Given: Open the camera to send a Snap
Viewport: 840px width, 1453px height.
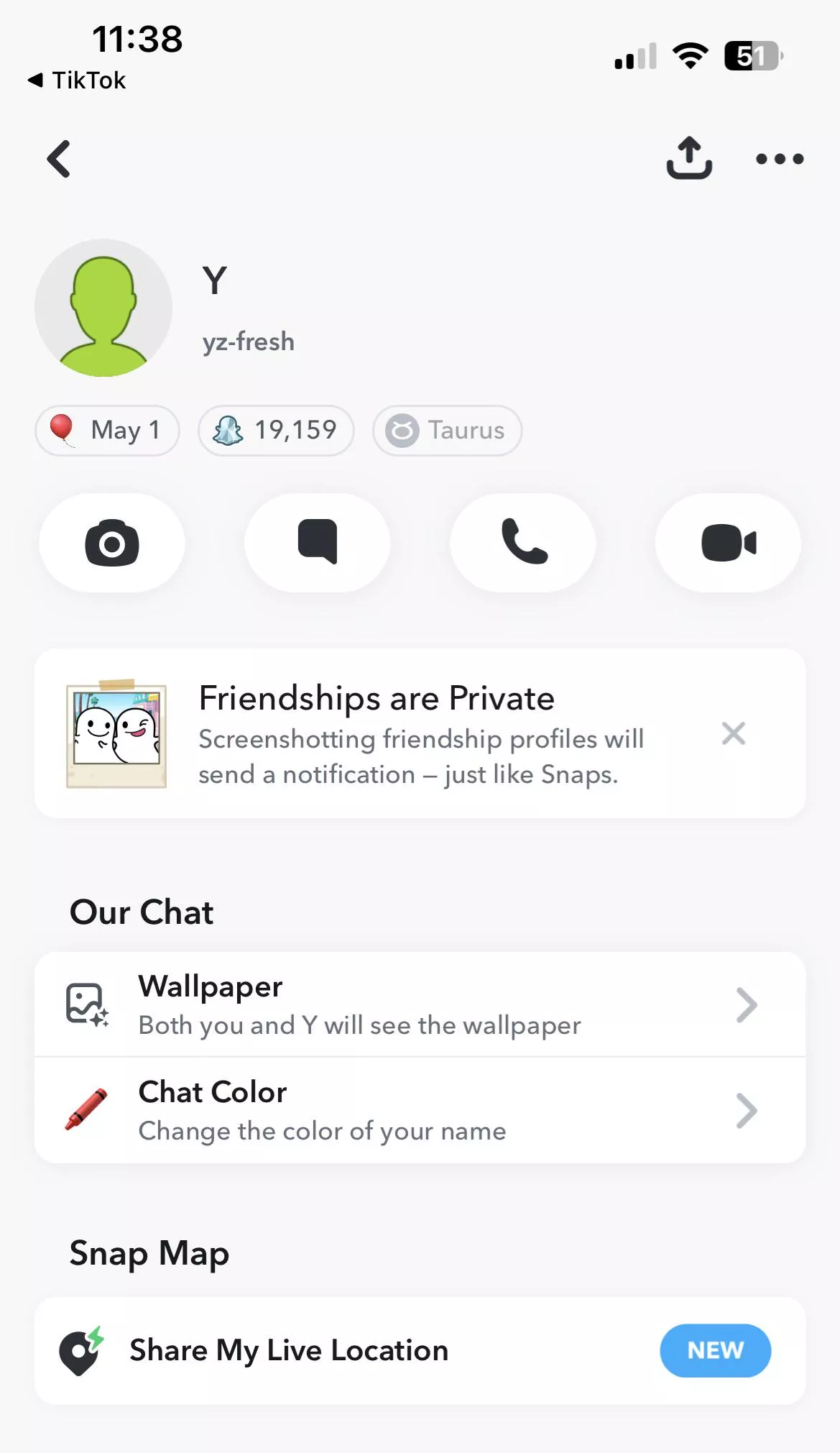Looking at the screenshot, I should (x=111, y=543).
